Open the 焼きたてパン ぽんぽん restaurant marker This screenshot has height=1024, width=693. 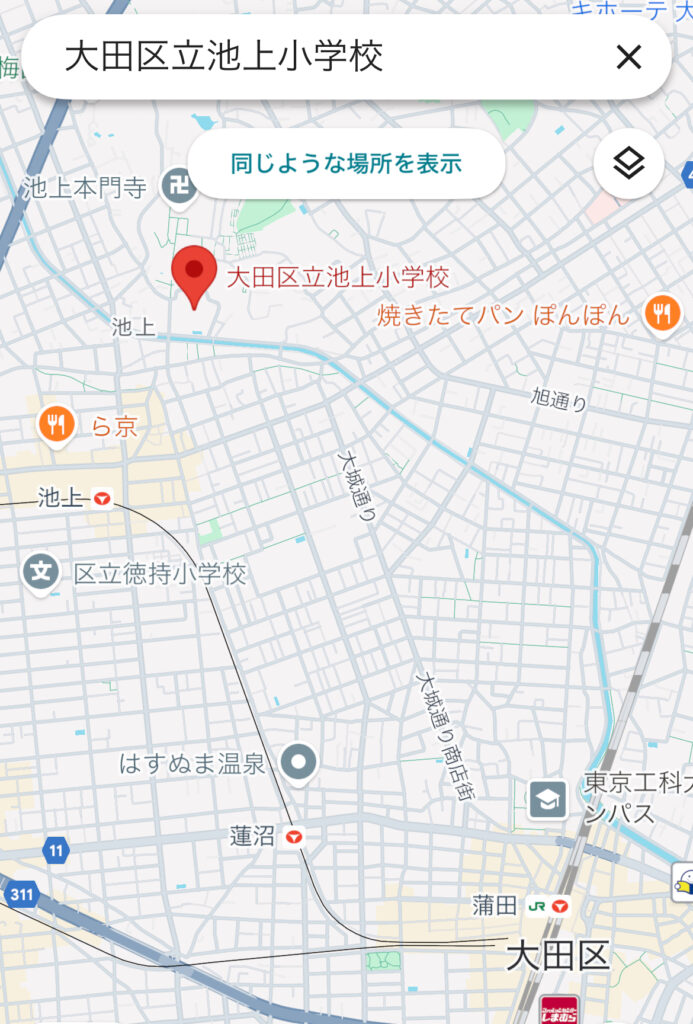point(661,314)
